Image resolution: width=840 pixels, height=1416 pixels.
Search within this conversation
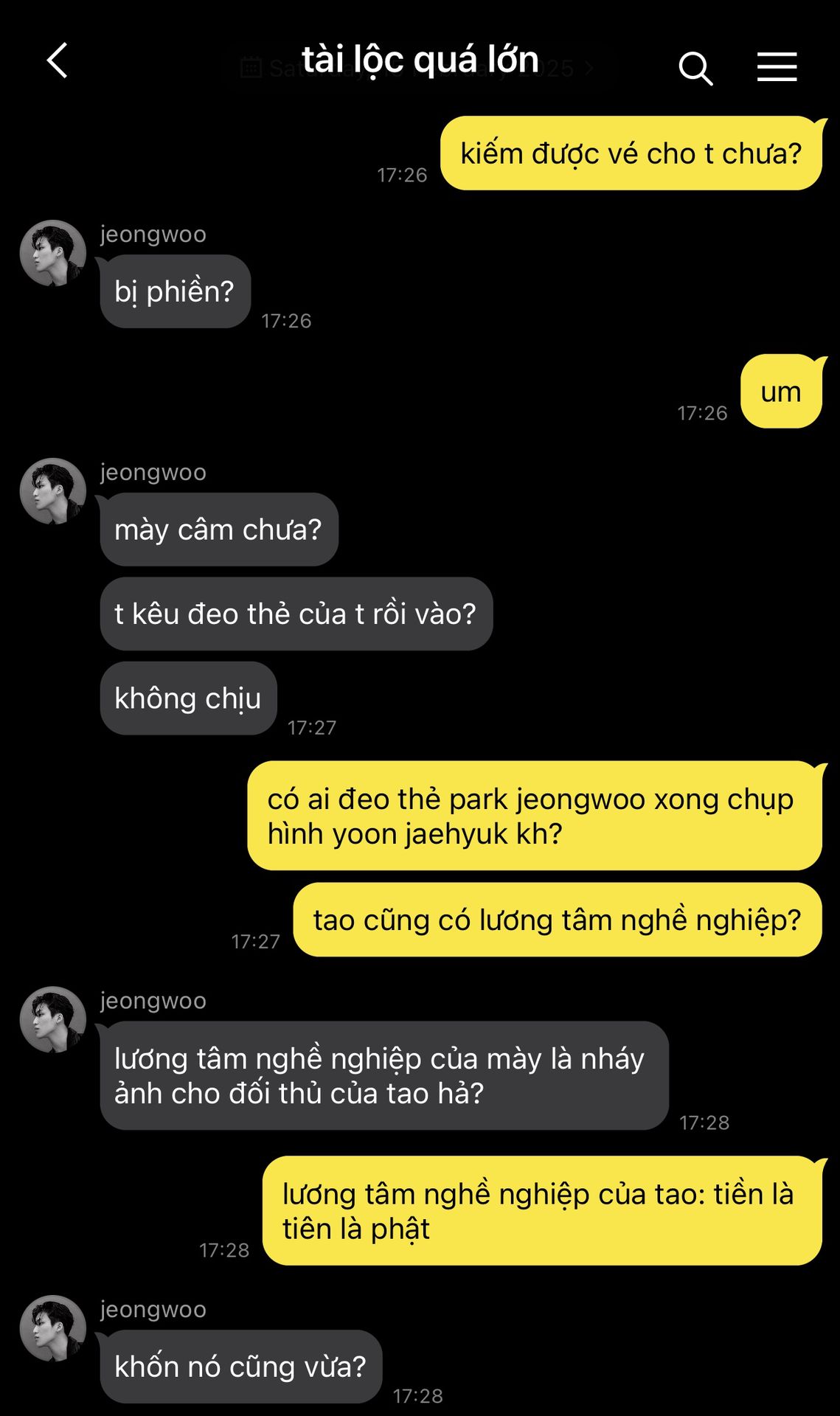tap(695, 68)
